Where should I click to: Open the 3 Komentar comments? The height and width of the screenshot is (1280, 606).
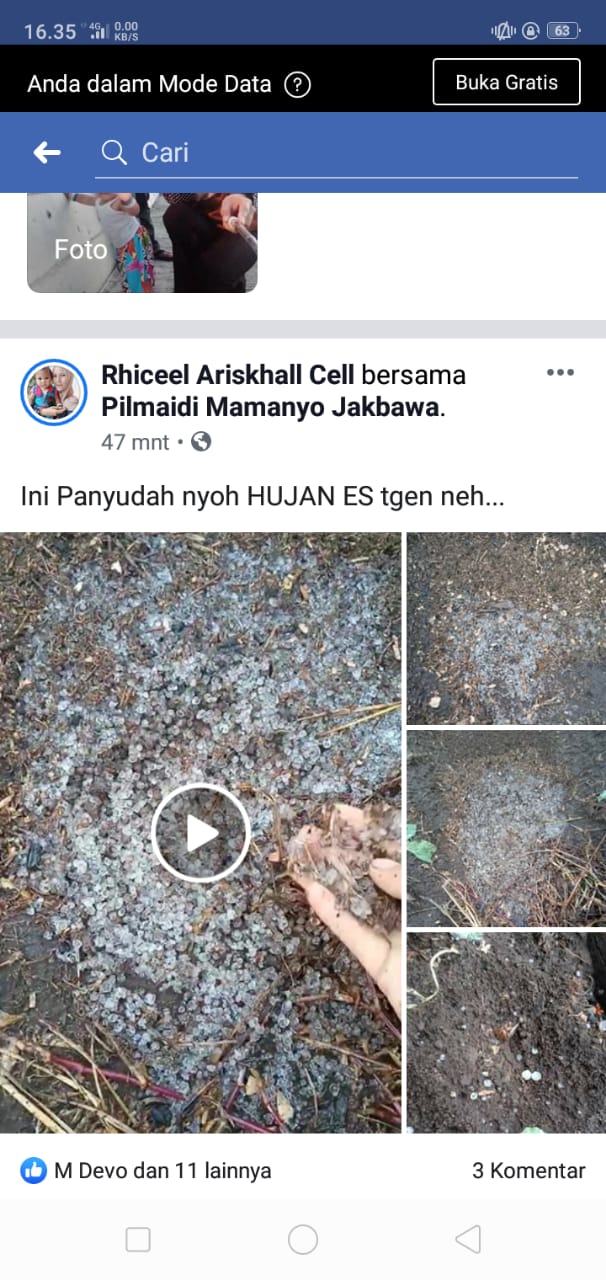(528, 1170)
